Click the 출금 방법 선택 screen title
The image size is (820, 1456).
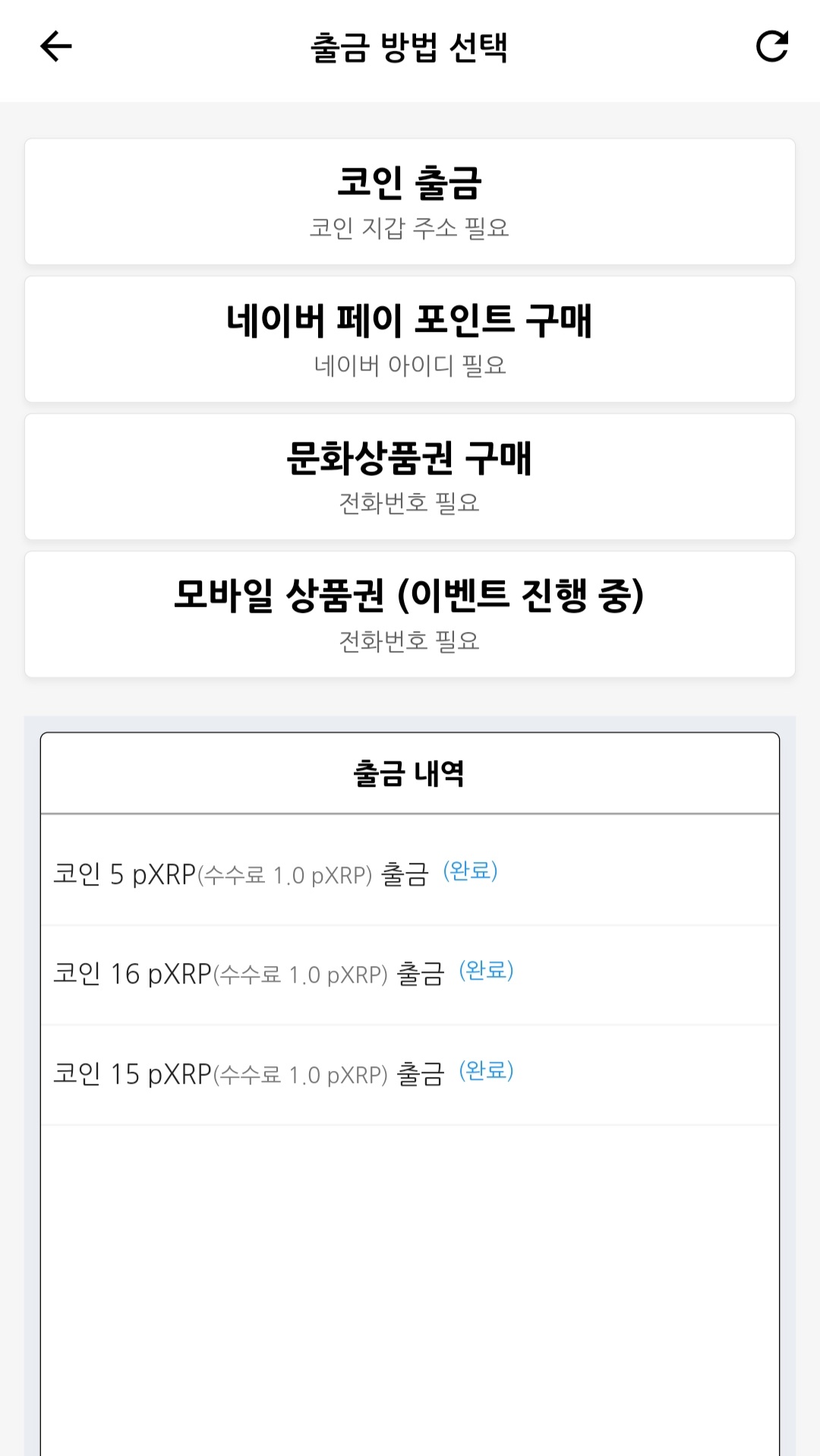click(410, 46)
